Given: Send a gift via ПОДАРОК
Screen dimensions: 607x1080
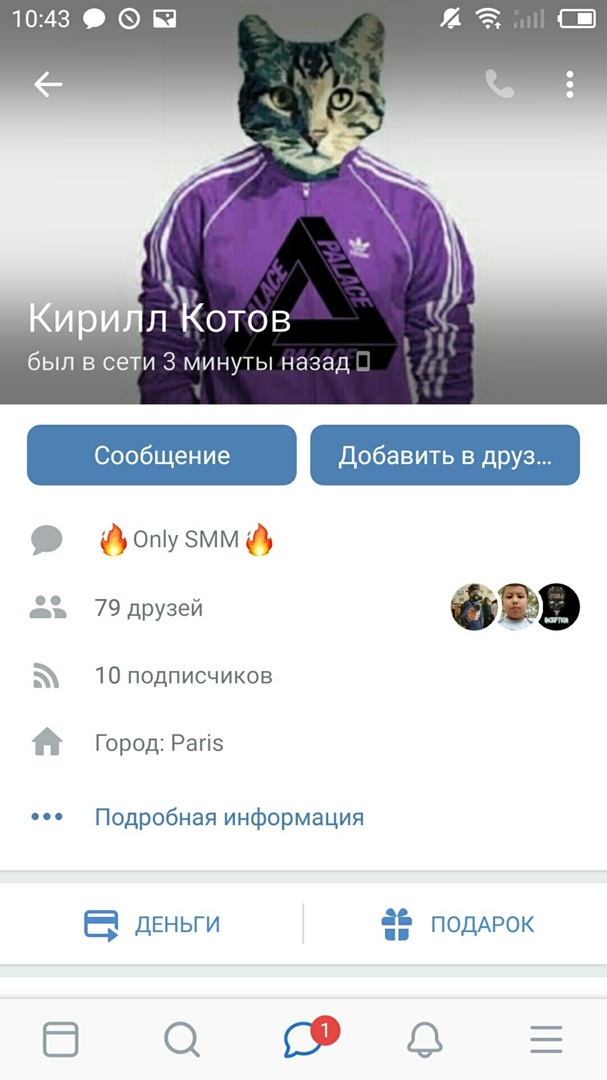Looking at the screenshot, I should [x=458, y=924].
